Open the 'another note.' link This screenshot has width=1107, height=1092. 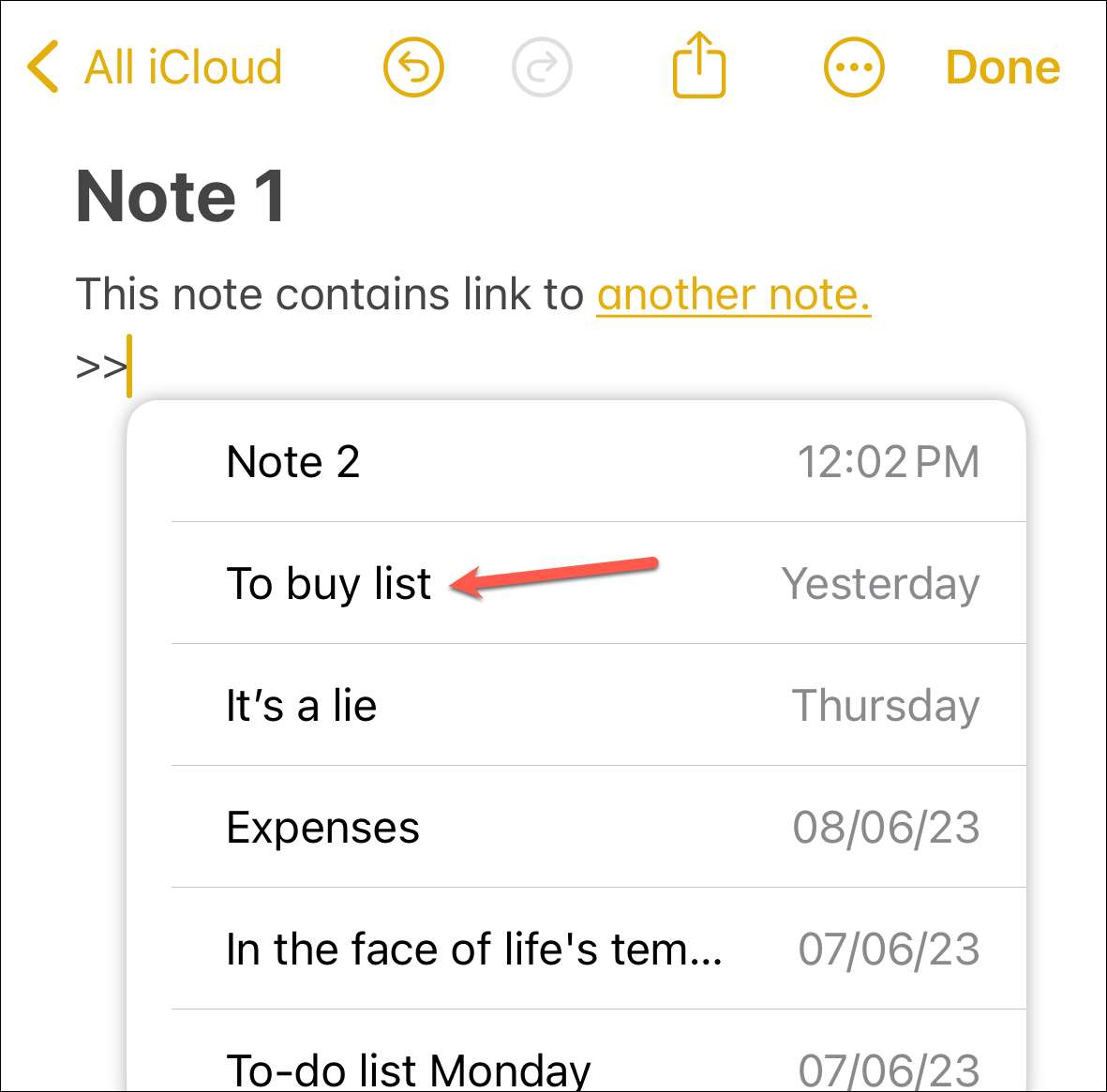pos(734,294)
